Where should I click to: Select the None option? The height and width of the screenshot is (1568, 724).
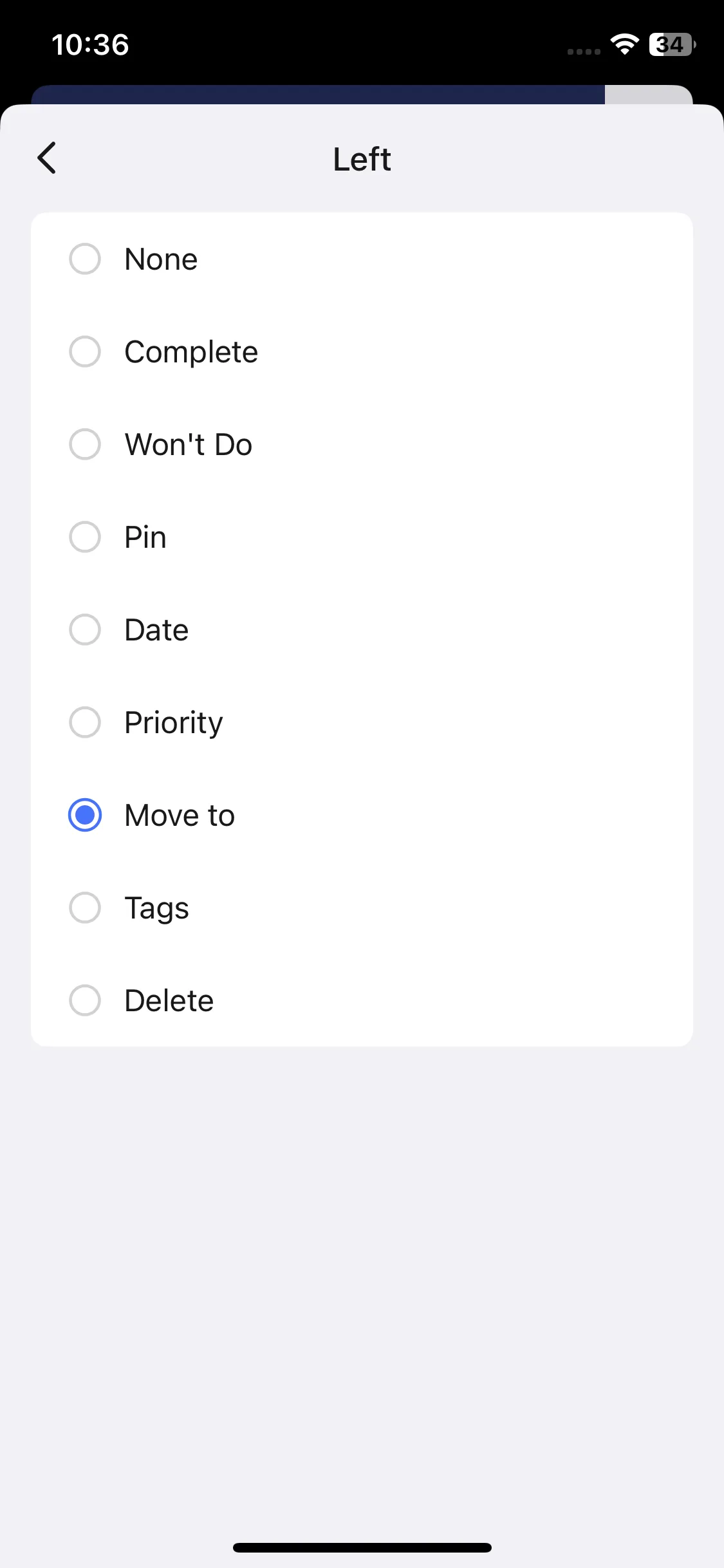(x=85, y=259)
